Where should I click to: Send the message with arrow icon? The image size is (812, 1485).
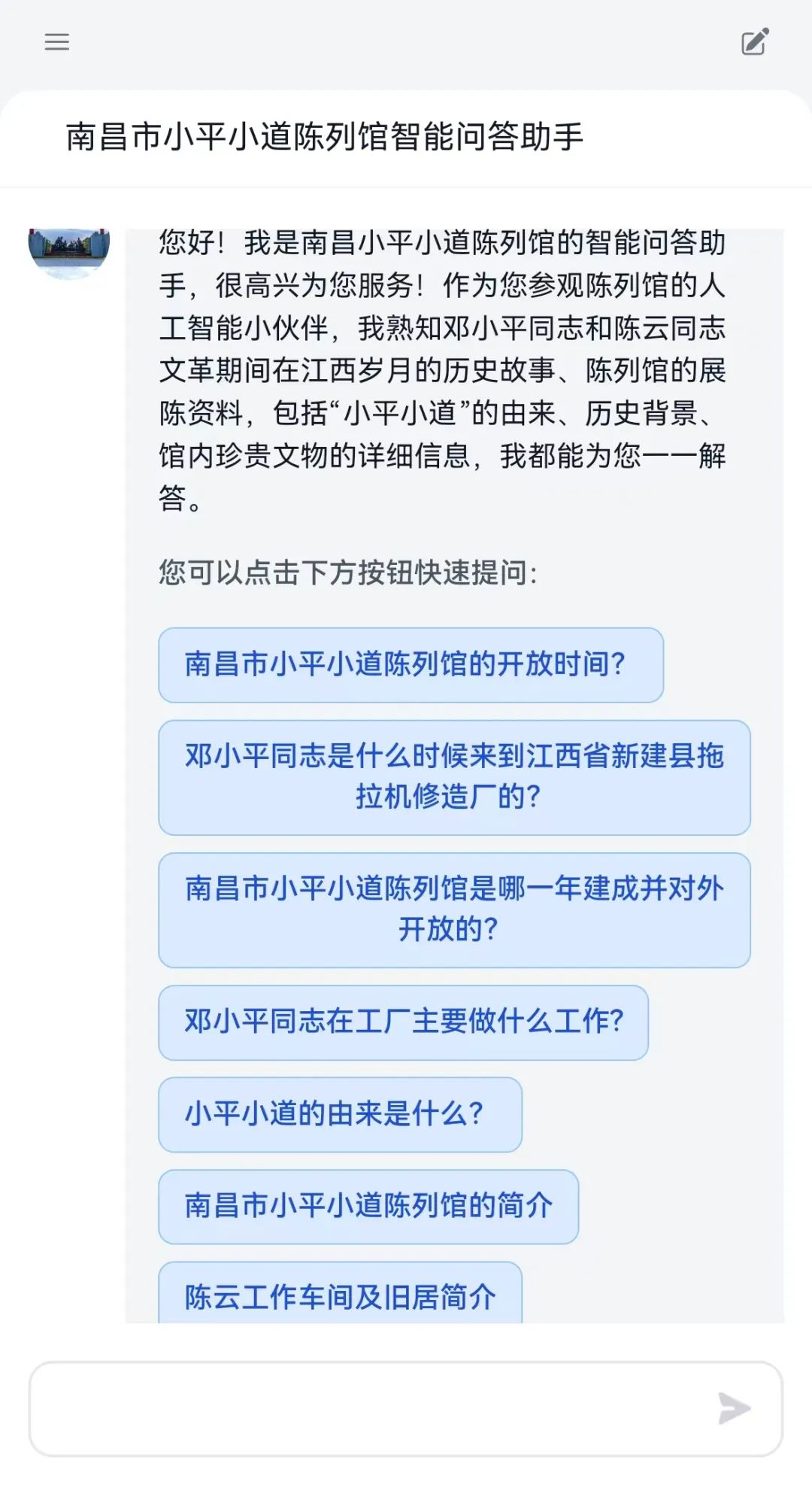point(734,1408)
